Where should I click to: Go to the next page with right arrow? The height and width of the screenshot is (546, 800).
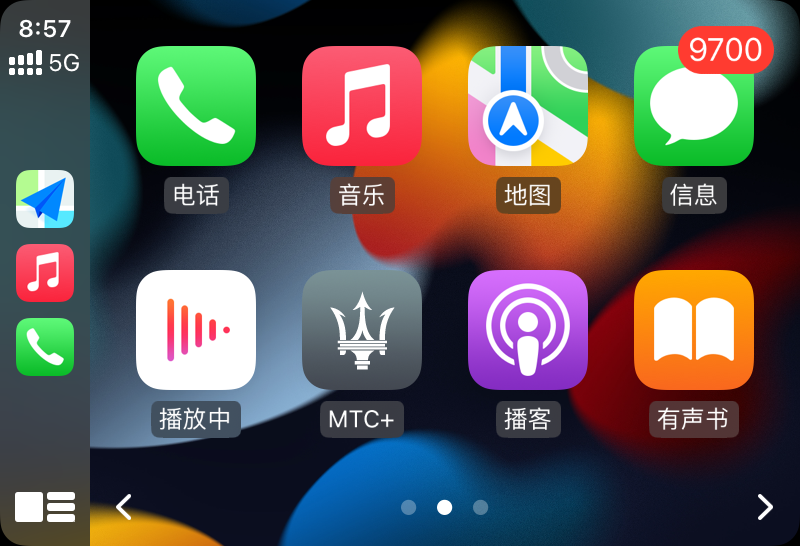[765, 507]
